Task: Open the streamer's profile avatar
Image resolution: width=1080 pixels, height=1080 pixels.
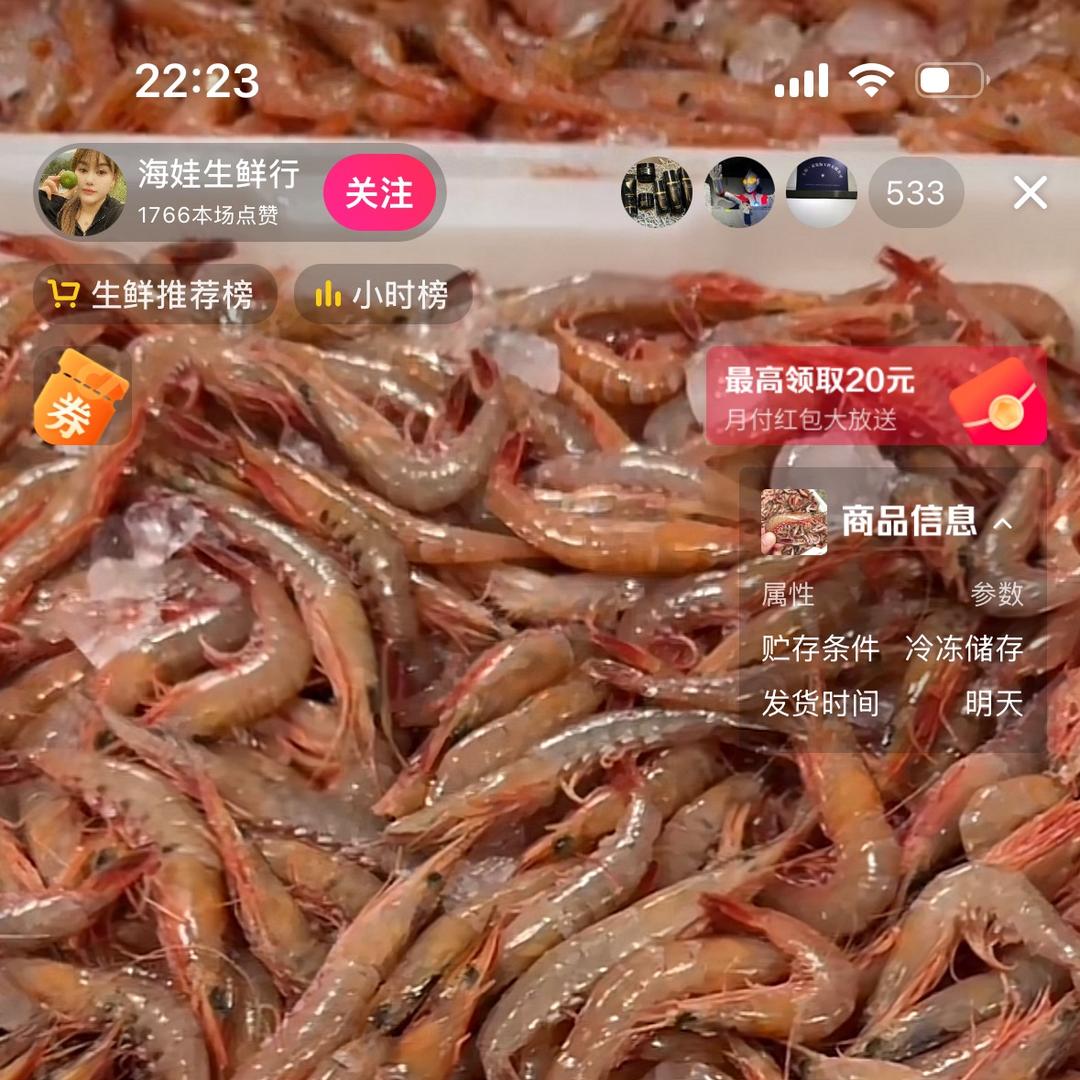Action: click(81, 192)
